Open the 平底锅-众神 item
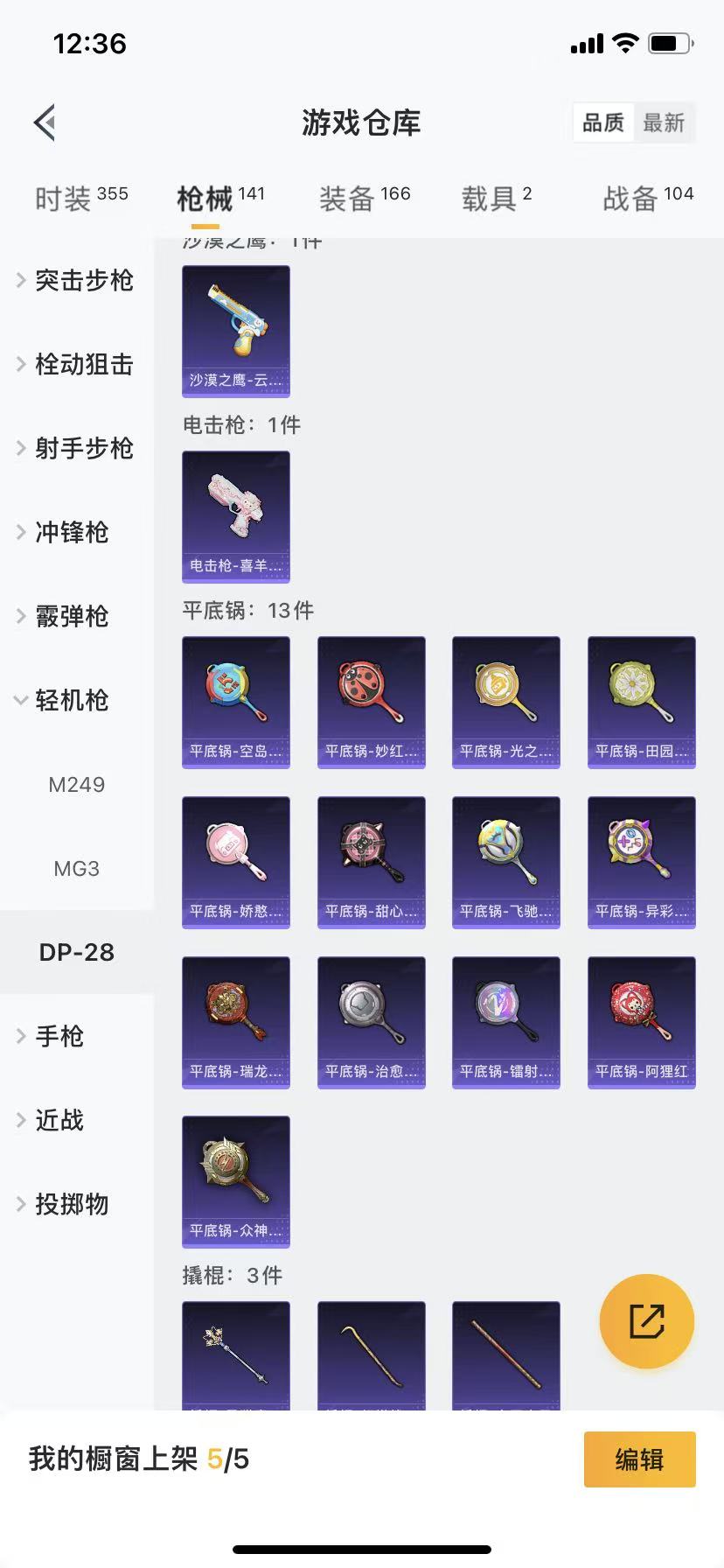This screenshot has width=724, height=1568. tap(236, 1181)
